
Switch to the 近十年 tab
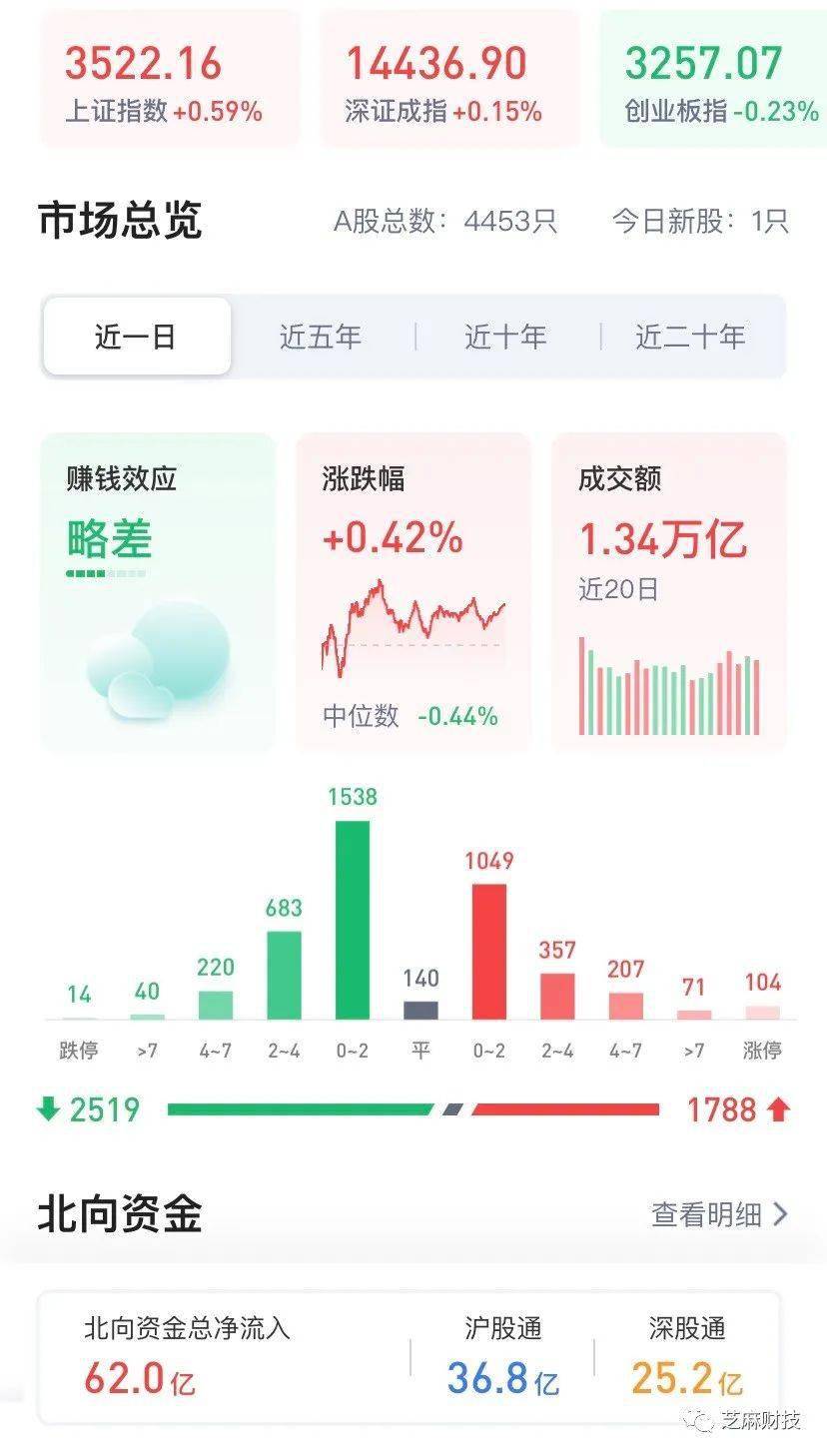[505, 337]
